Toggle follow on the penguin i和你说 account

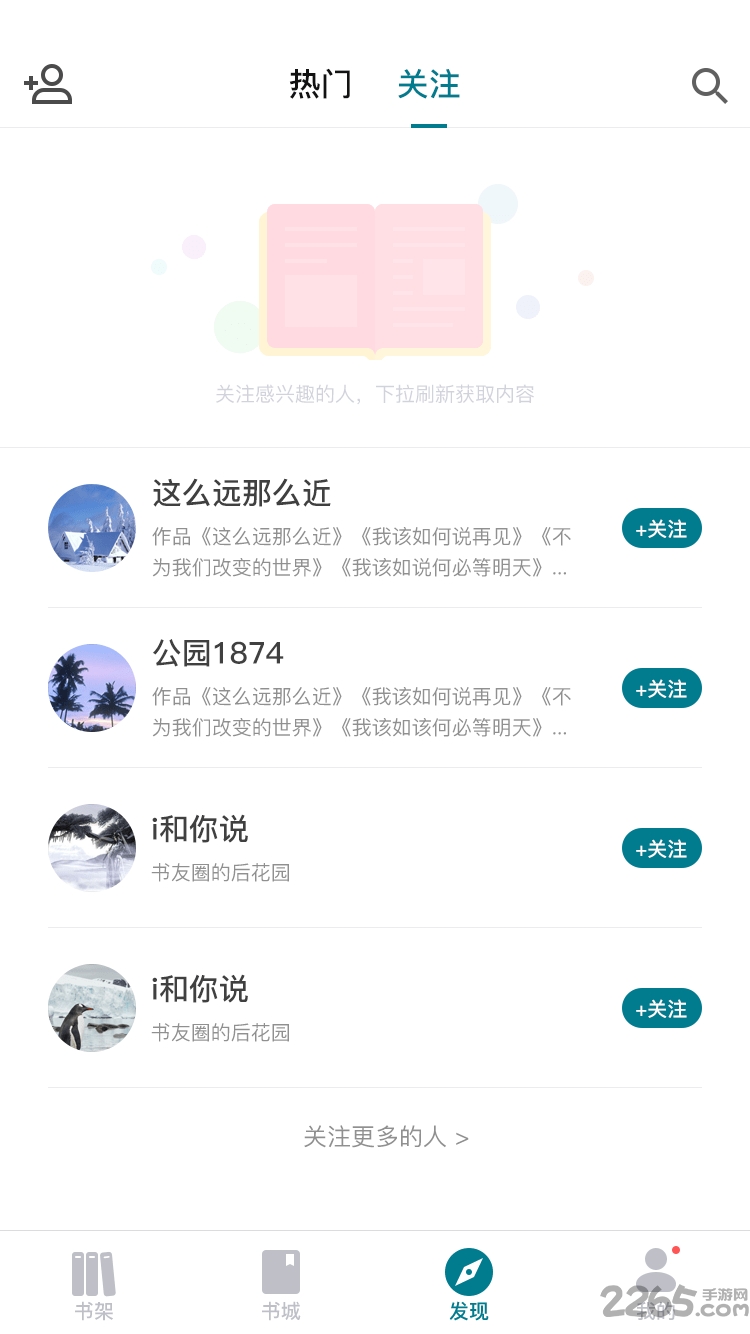661,1008
